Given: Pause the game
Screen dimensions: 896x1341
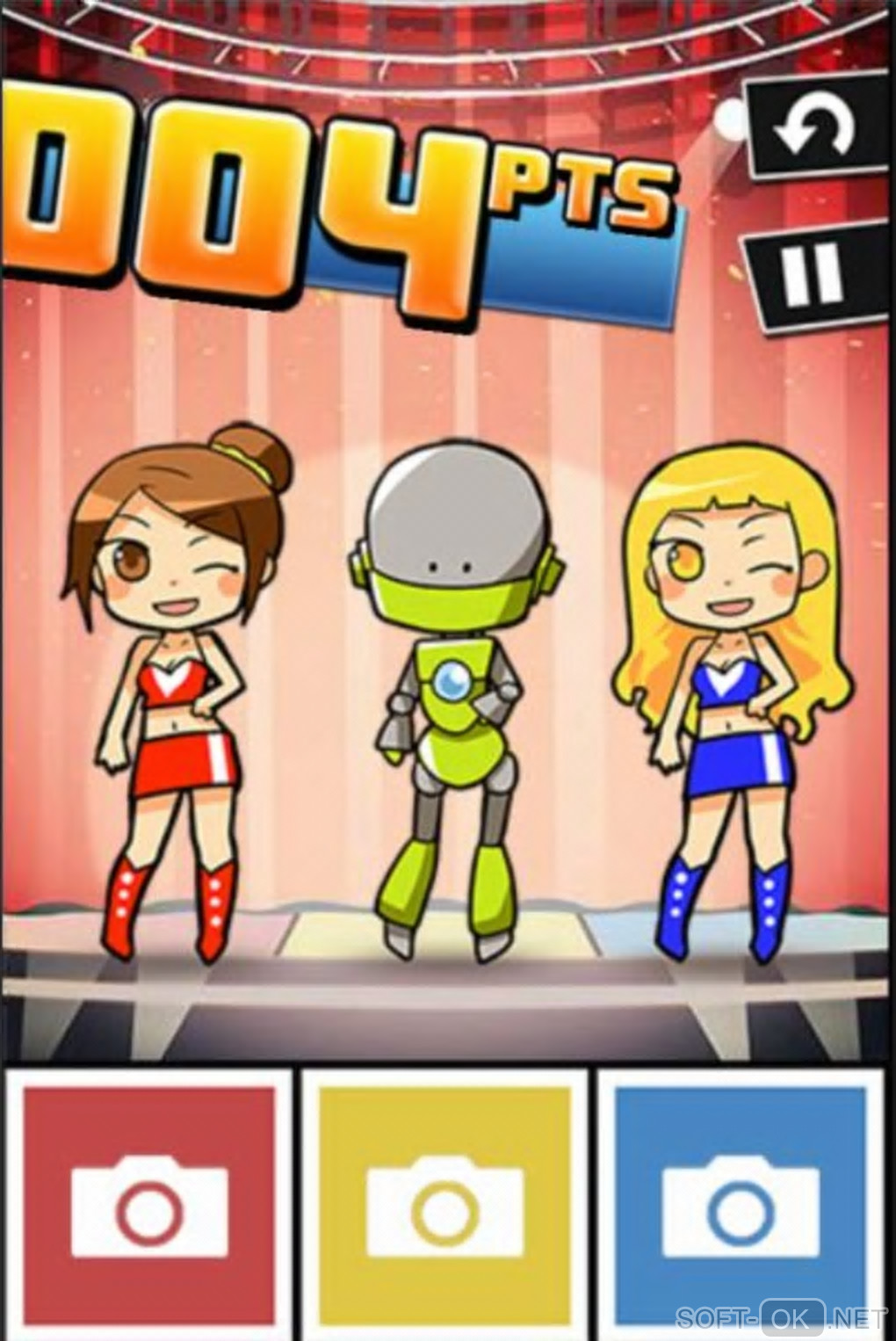Looking at the screenshot, I should 813,274.
